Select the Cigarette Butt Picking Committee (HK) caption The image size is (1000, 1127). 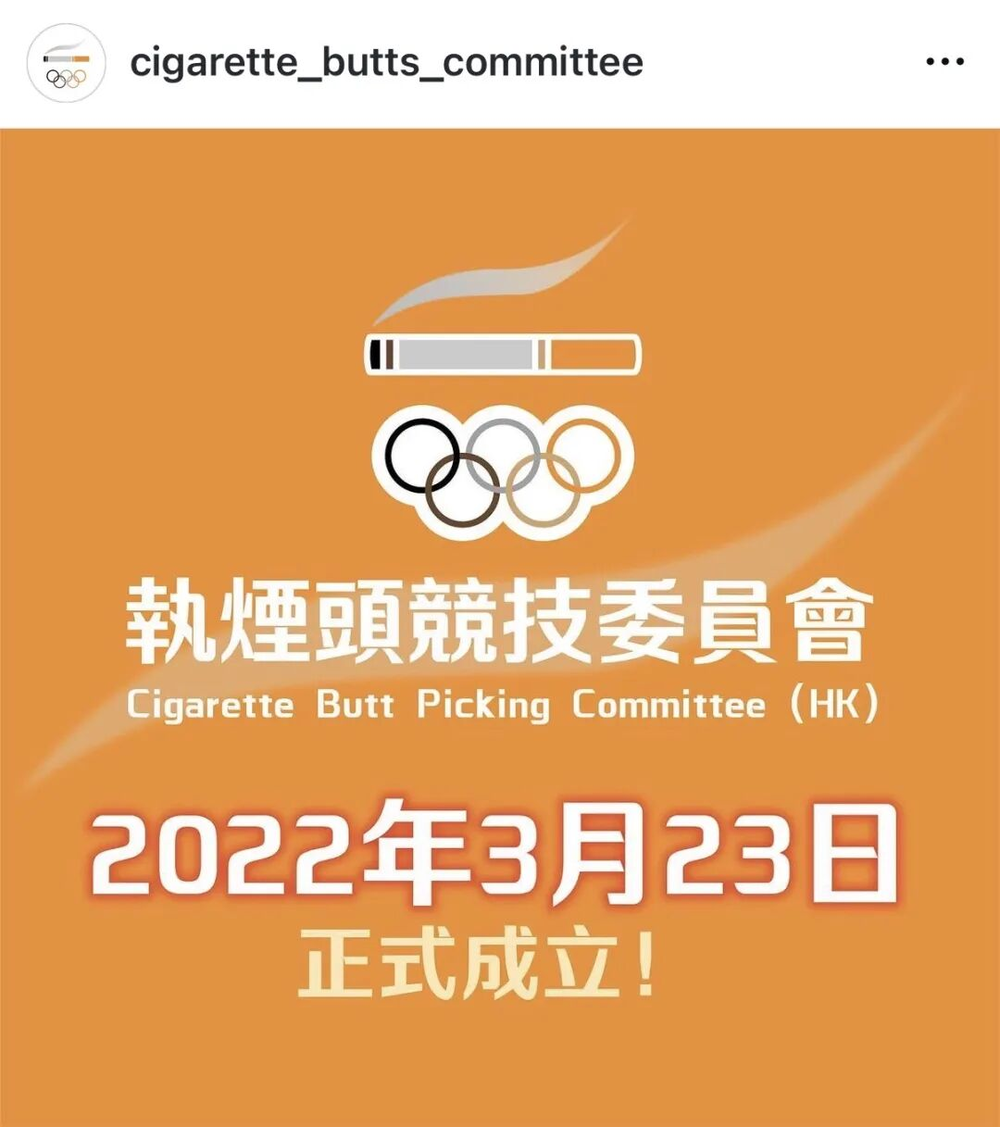[x=500, y=705]
